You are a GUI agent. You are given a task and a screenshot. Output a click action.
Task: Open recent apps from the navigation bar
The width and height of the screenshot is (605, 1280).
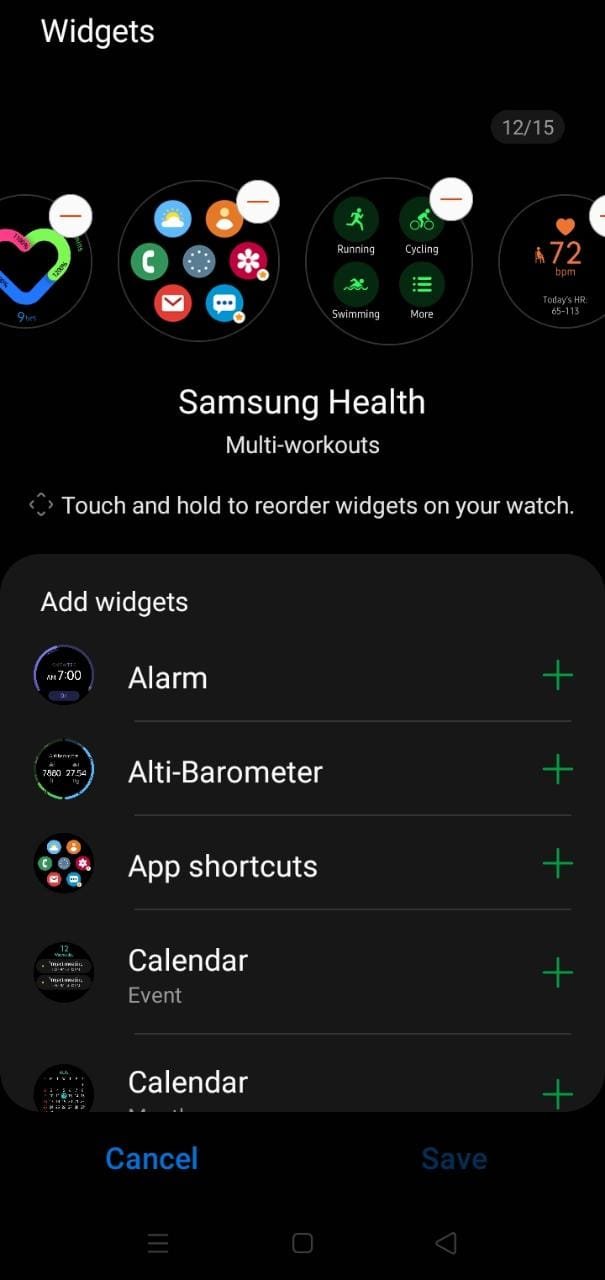point(158,1243)
